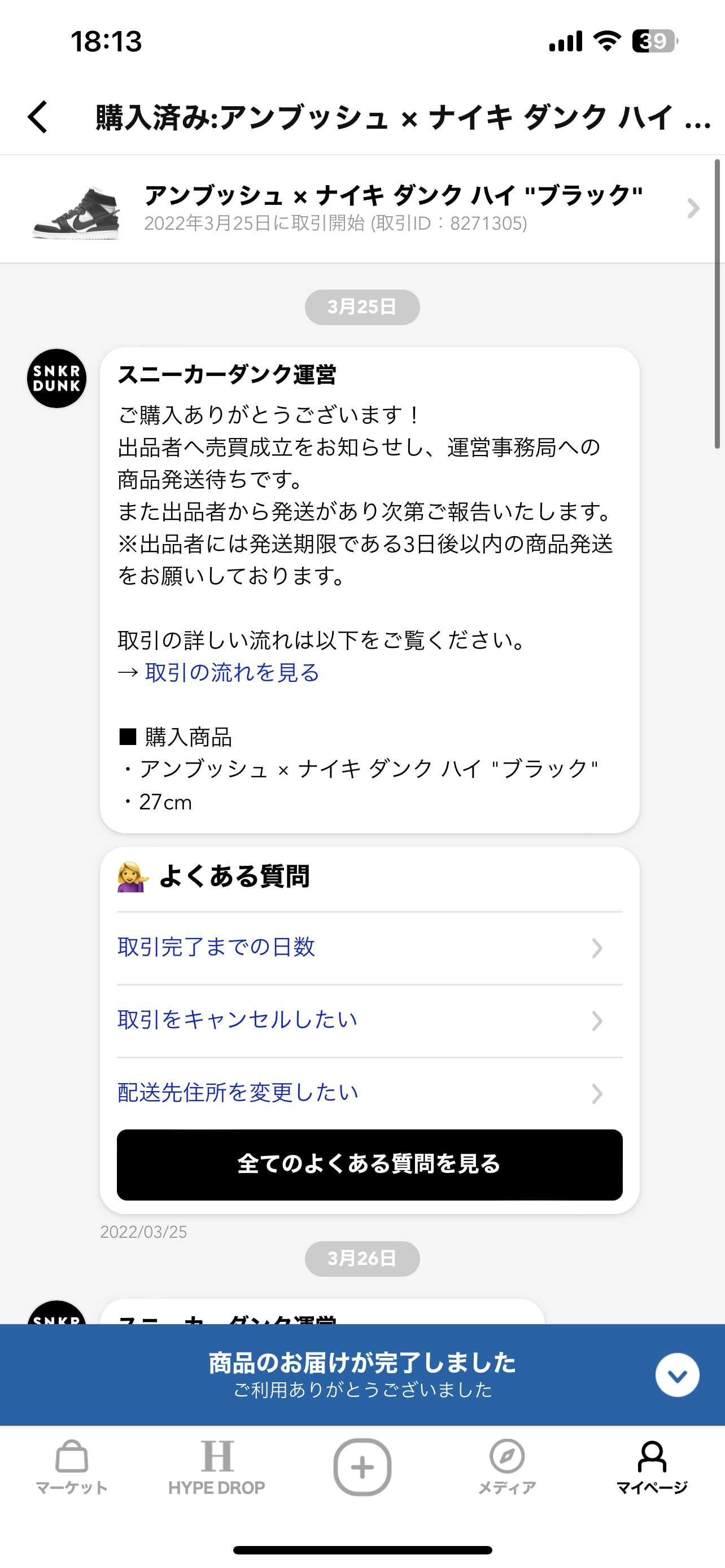
Task: Tap 全てのよくある質問を見る button
Action: (x=369, y=1164)
